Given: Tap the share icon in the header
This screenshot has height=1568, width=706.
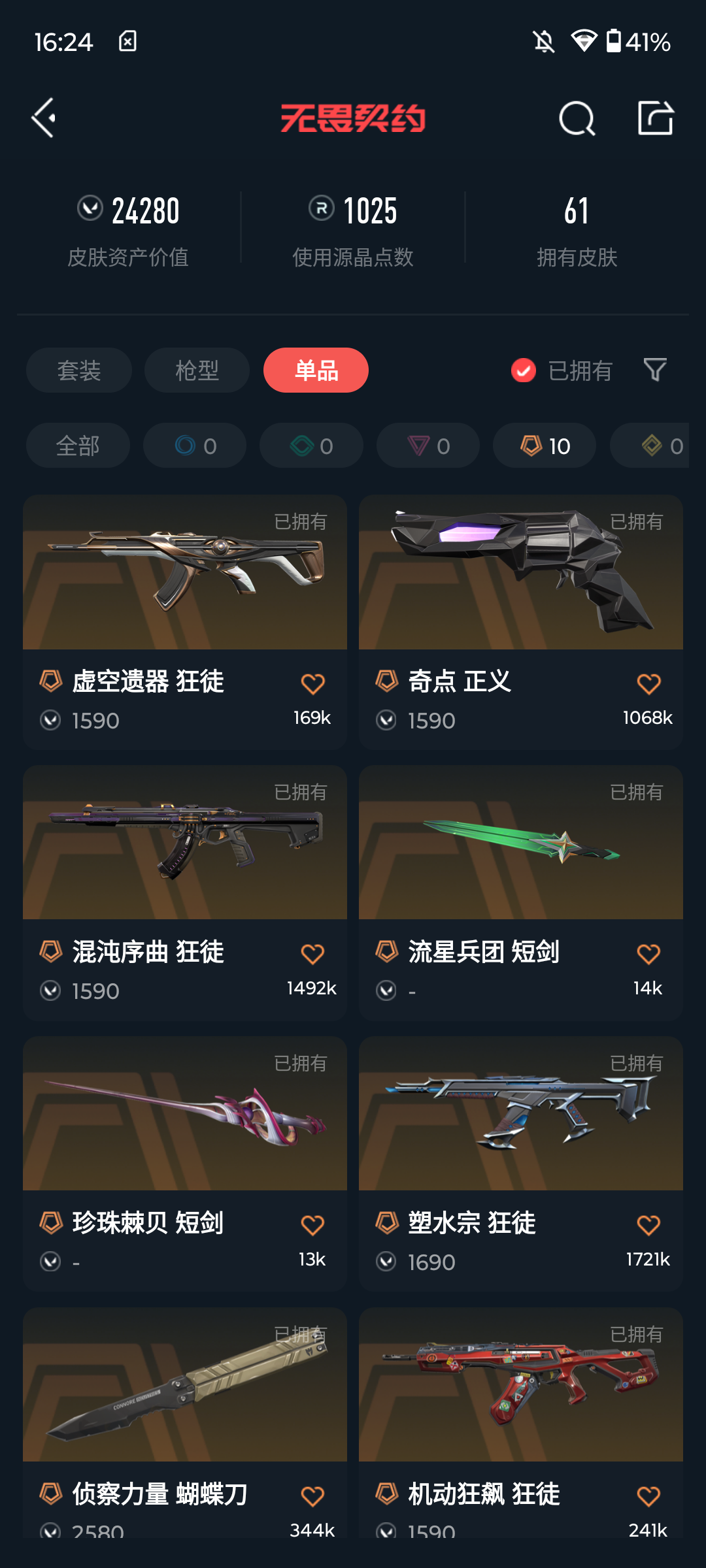Looking at the screenshot, I should click(656, 118).
